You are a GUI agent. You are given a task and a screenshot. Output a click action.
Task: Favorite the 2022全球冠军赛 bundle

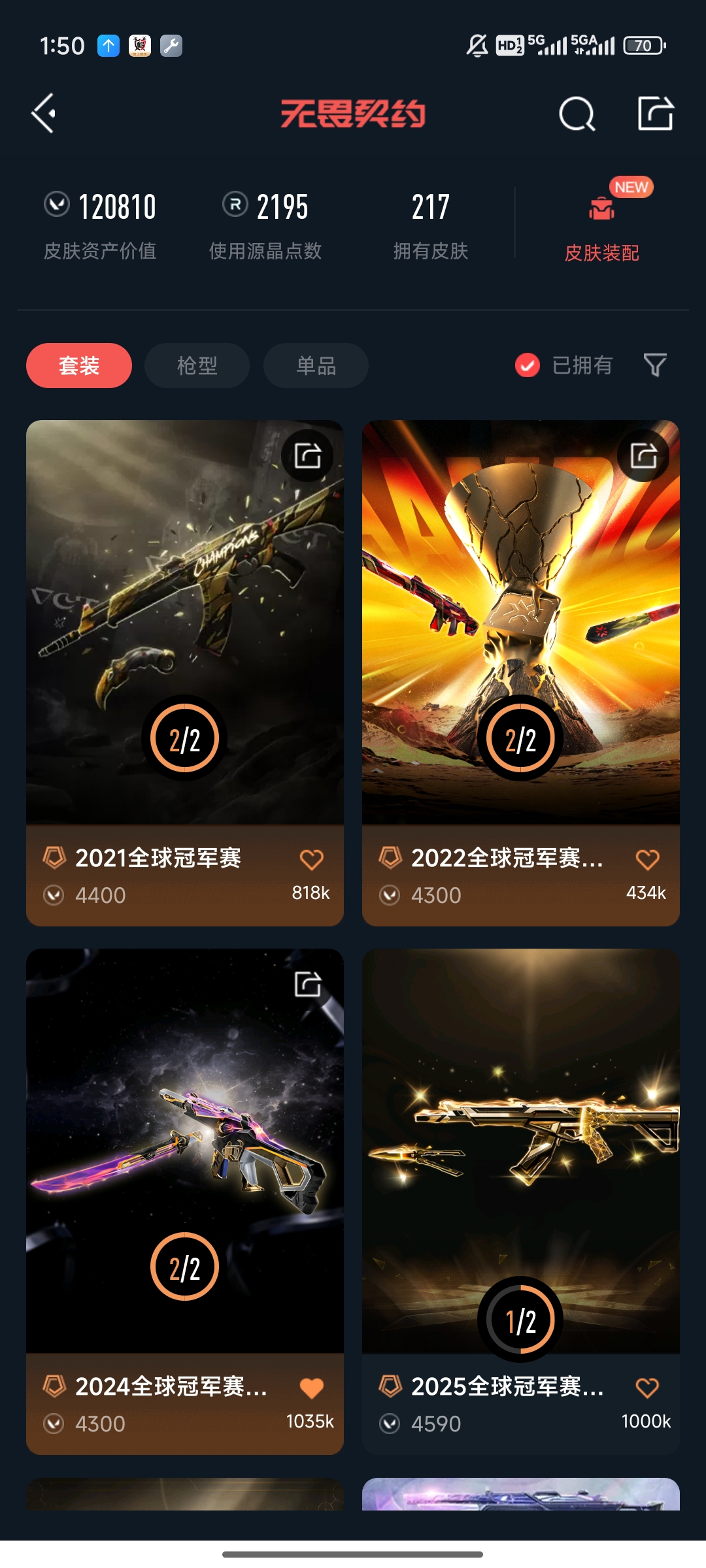pyautogui.click(x=647, y=860)
